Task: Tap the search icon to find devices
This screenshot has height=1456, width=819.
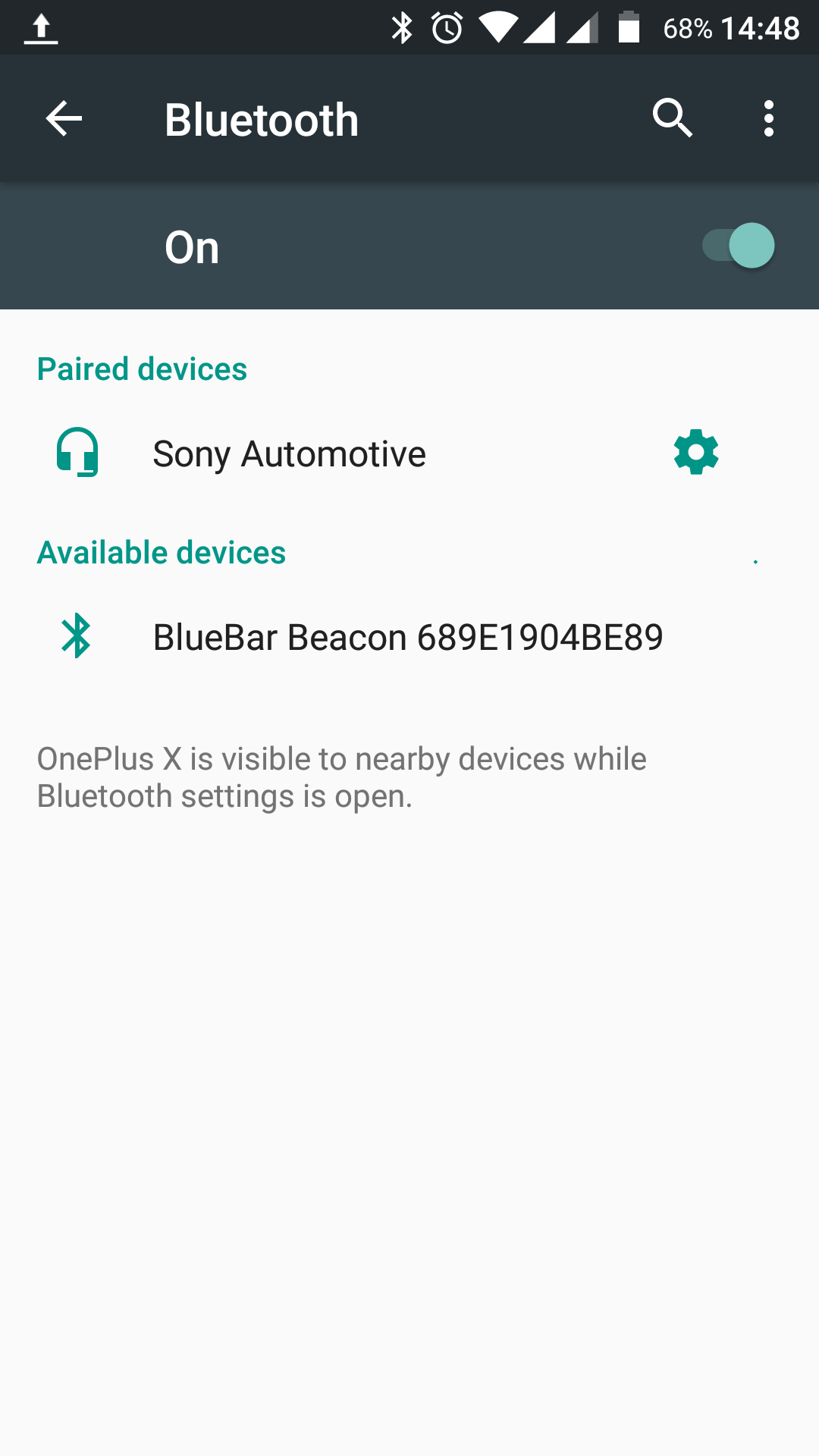Action: 673,118
